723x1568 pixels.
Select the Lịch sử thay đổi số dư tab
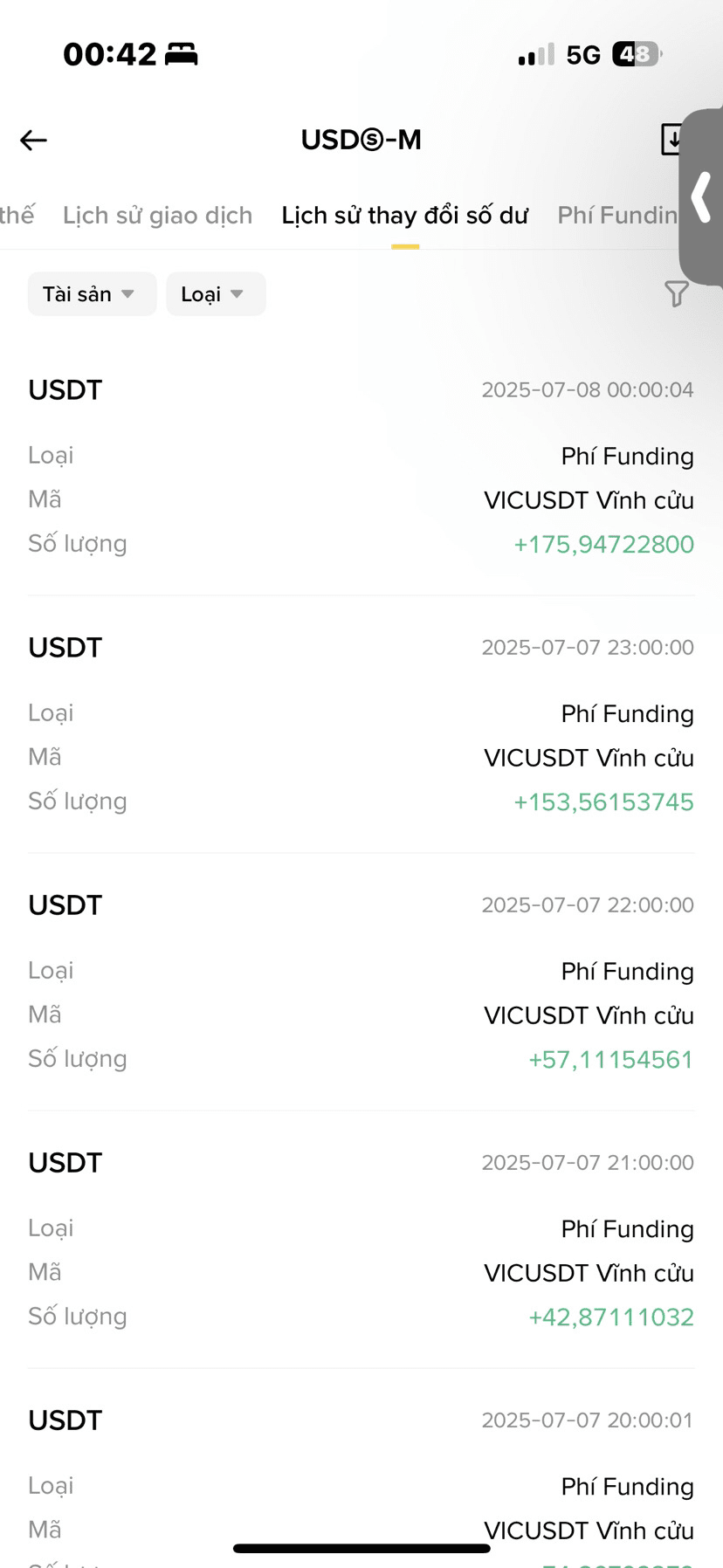pyautogui.click(x=404, y=215)
